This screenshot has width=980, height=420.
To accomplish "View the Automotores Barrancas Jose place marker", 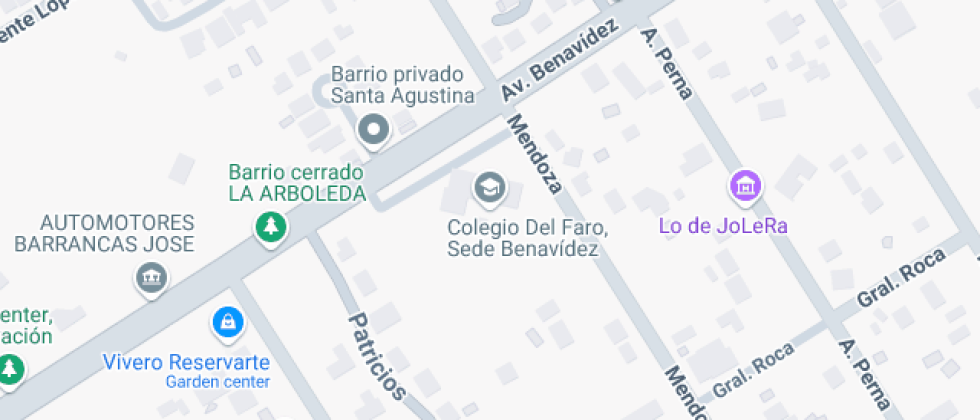I will point(151,277).
